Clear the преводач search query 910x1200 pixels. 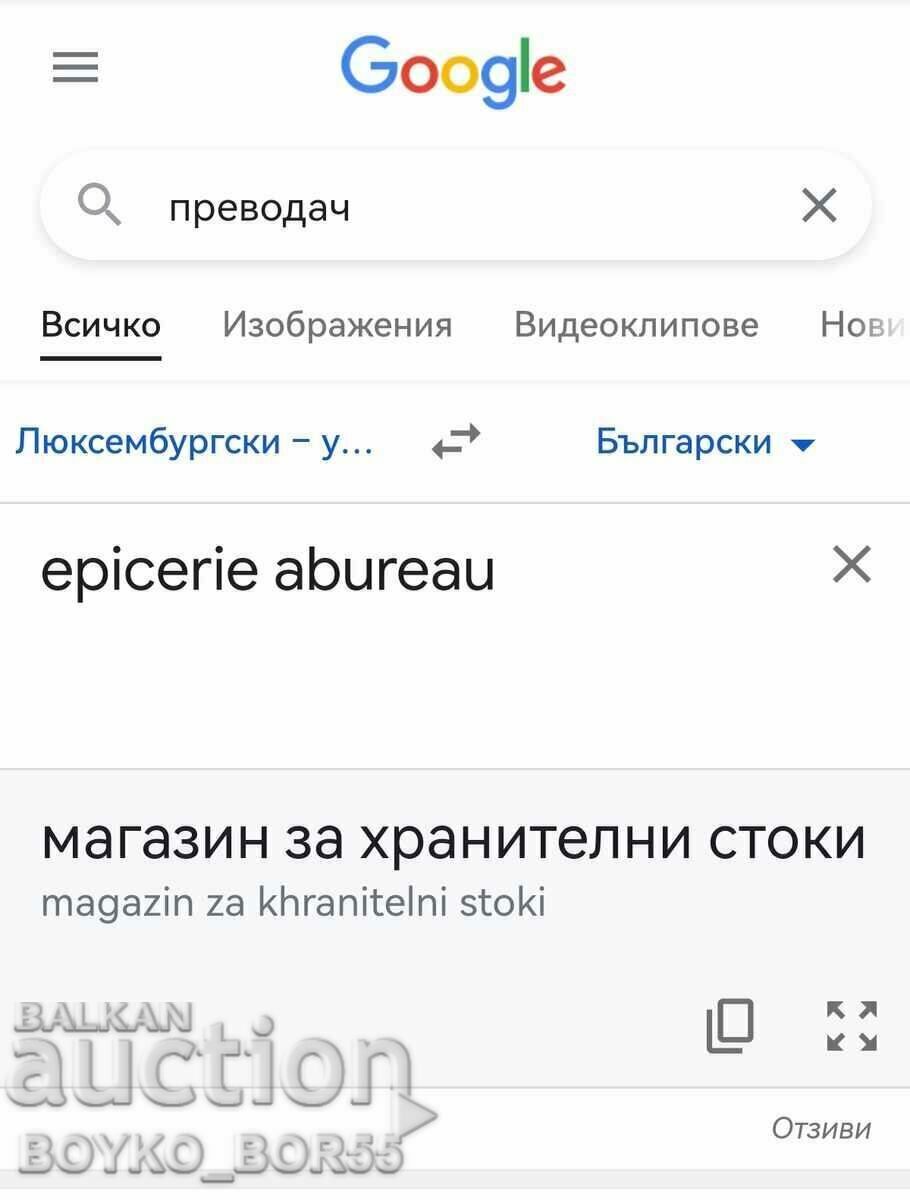tap(819, 207)
